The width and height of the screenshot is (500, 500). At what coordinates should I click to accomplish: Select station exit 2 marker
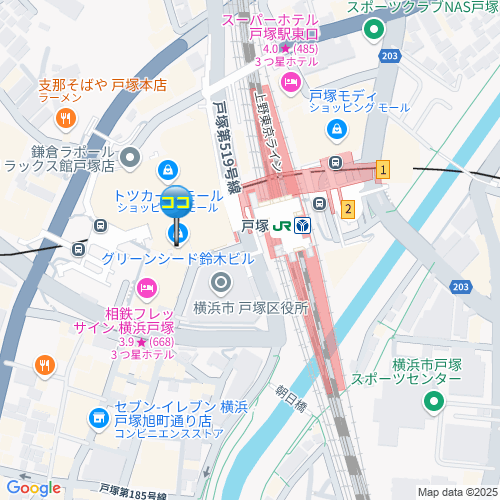[x=348, y=209]
